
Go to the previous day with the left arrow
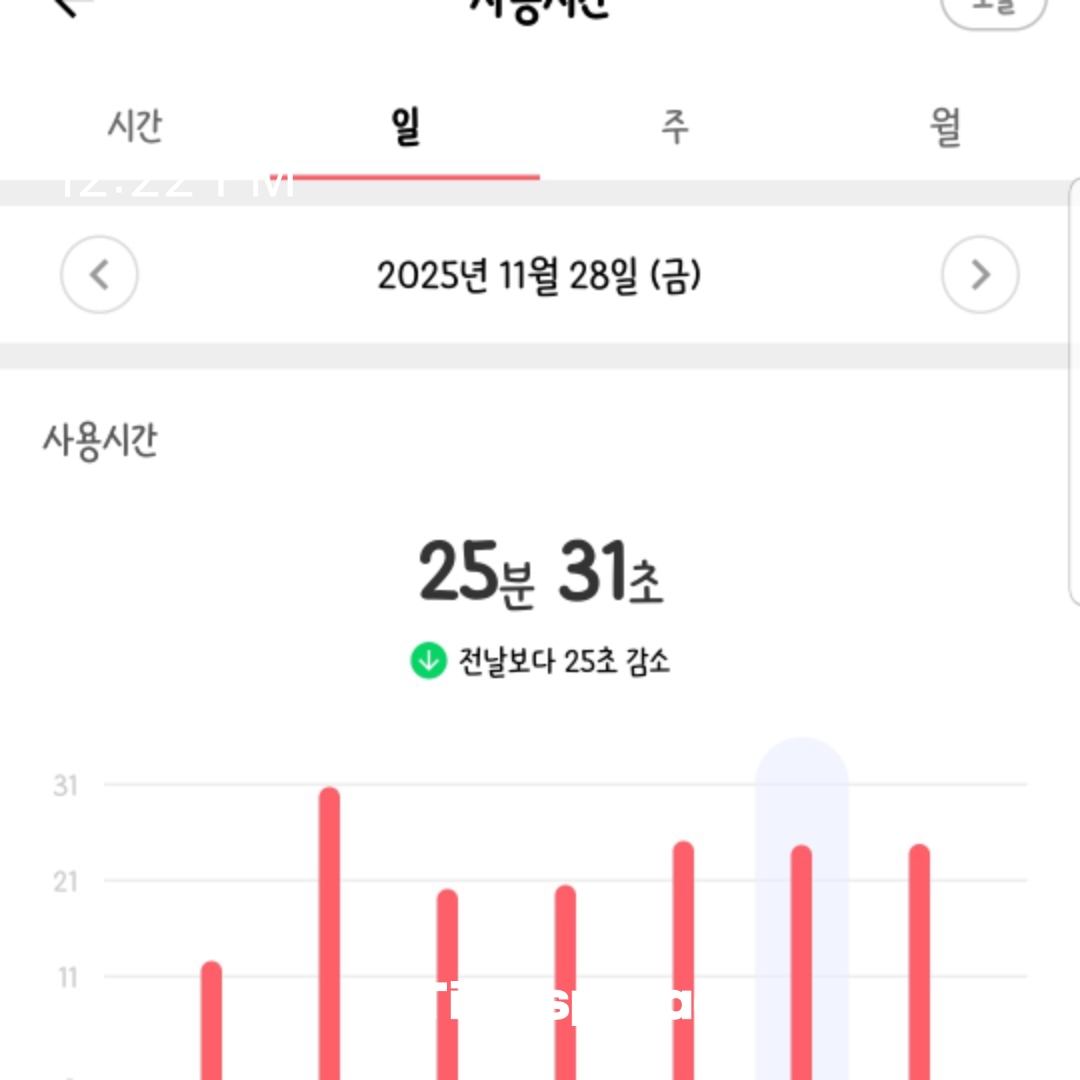point(99,275)
